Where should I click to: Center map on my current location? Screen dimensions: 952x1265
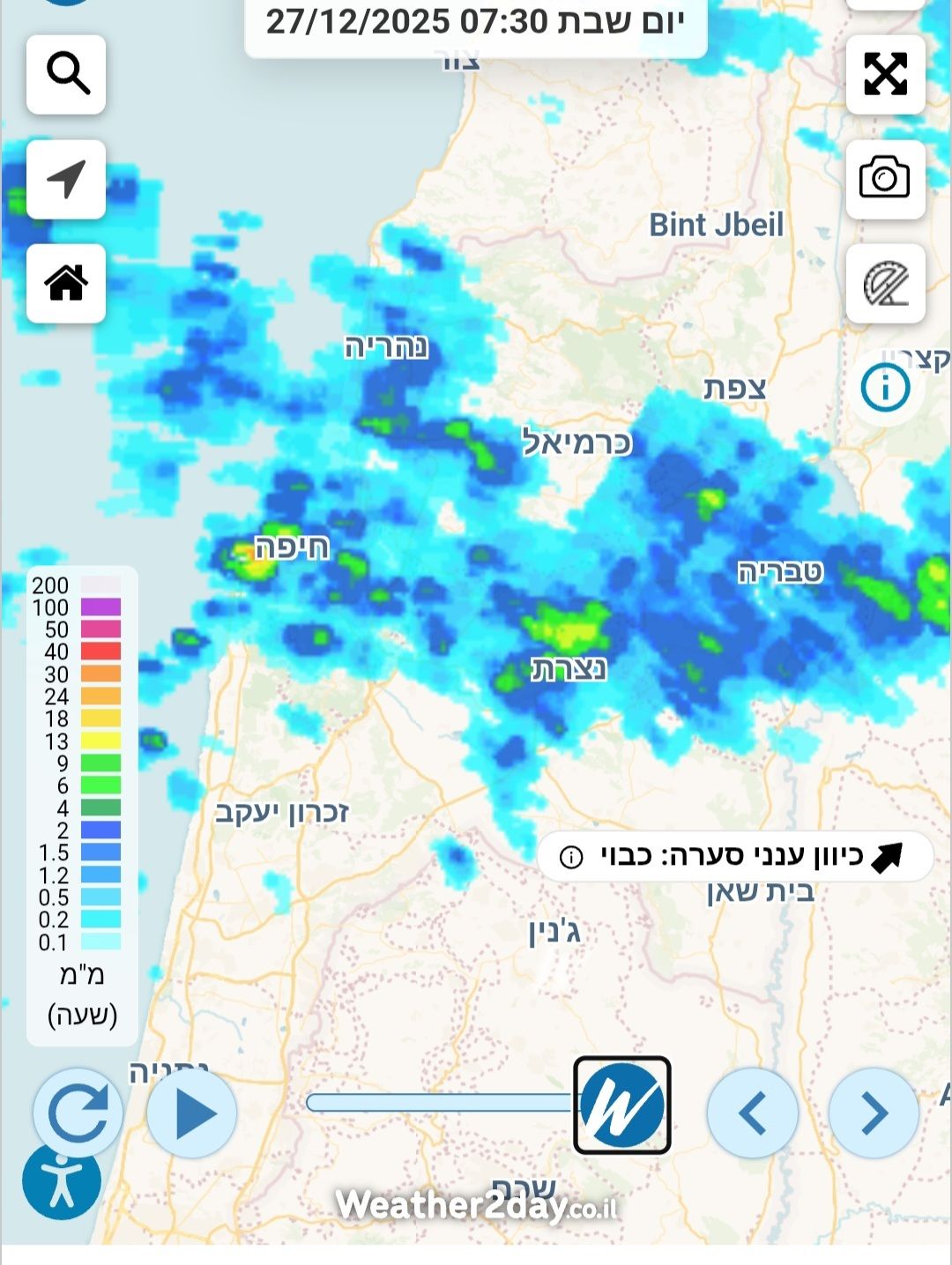click(x=66, y=179)
